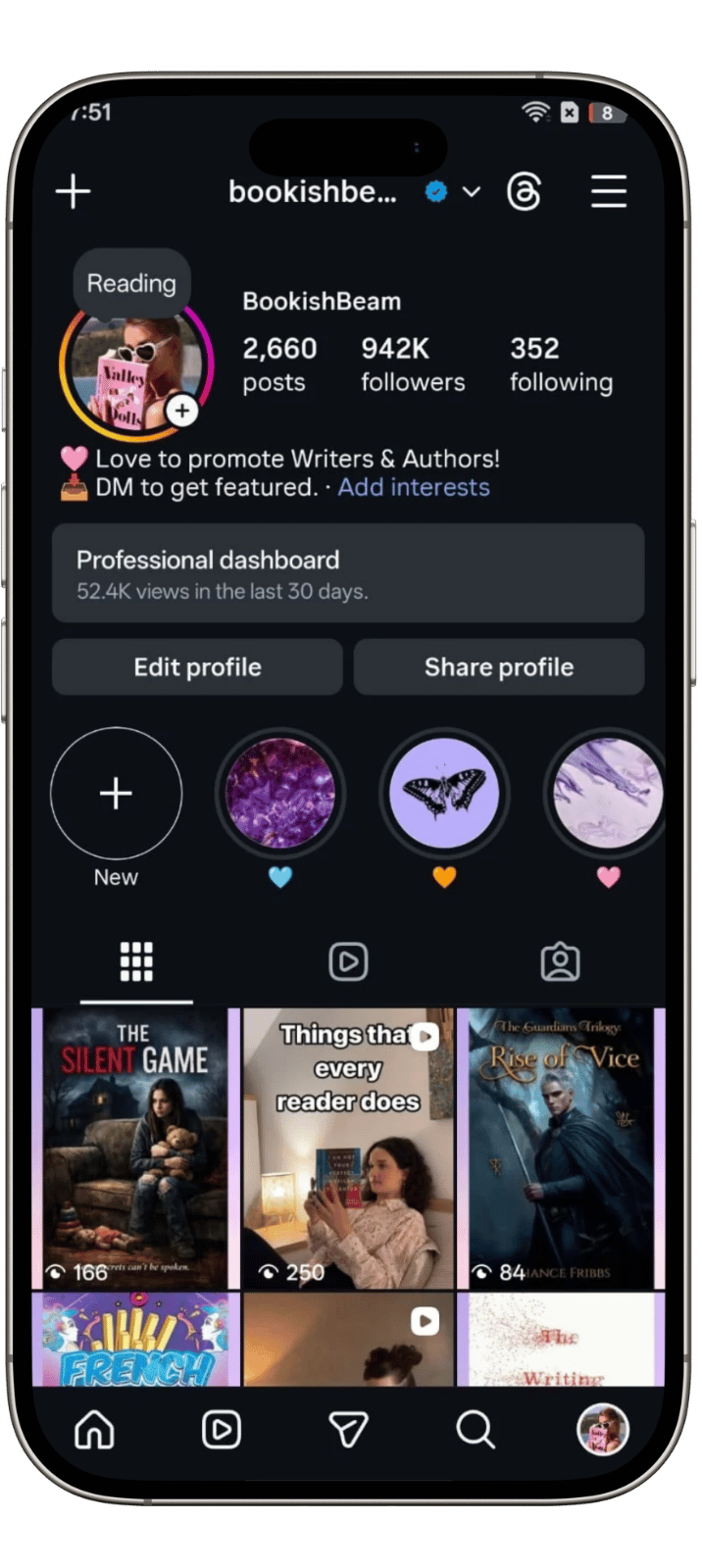The image size is (702, 1568).
Task: Switch to the Reels profile tab
Action: [348, 962]
